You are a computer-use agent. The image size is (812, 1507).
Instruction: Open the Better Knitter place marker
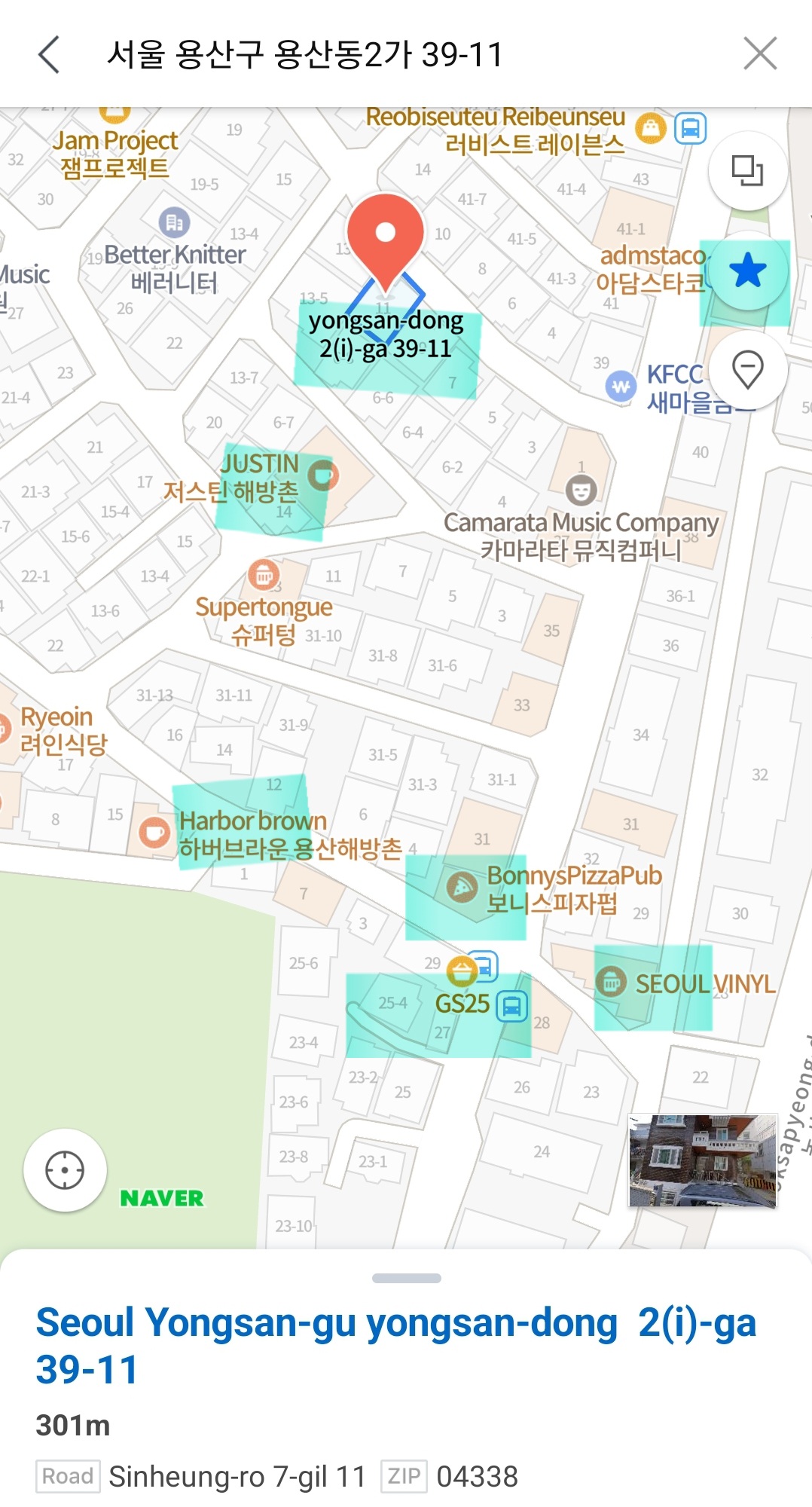[175, 222]
